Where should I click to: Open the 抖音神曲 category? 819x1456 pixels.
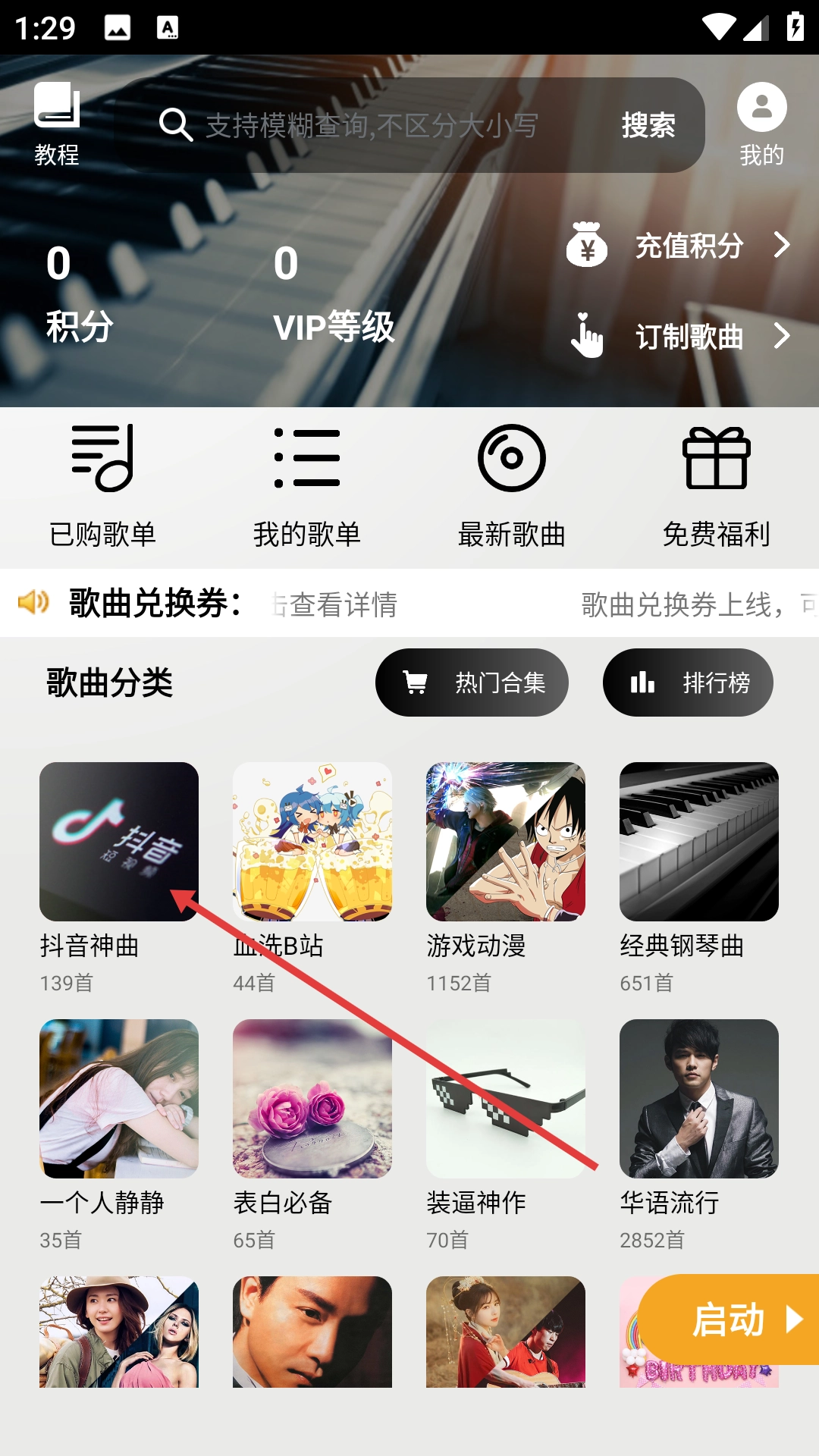pyautogui.click(x=119, y=842)
